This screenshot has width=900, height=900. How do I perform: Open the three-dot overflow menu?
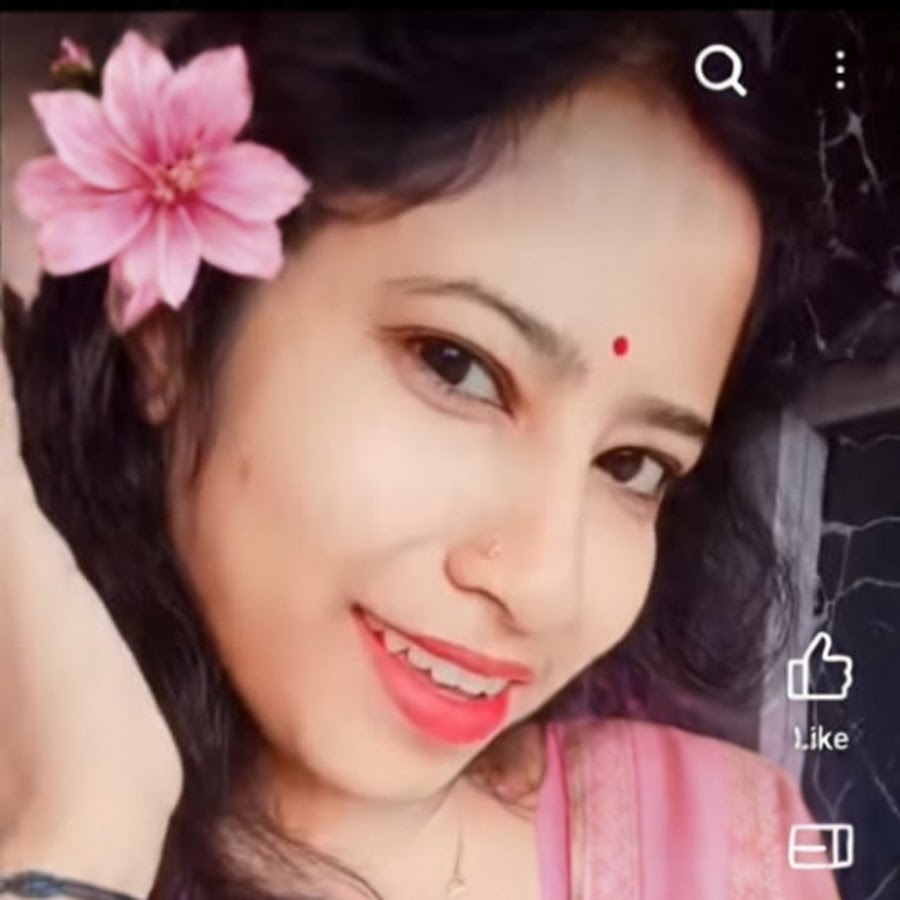coord(840,70)
